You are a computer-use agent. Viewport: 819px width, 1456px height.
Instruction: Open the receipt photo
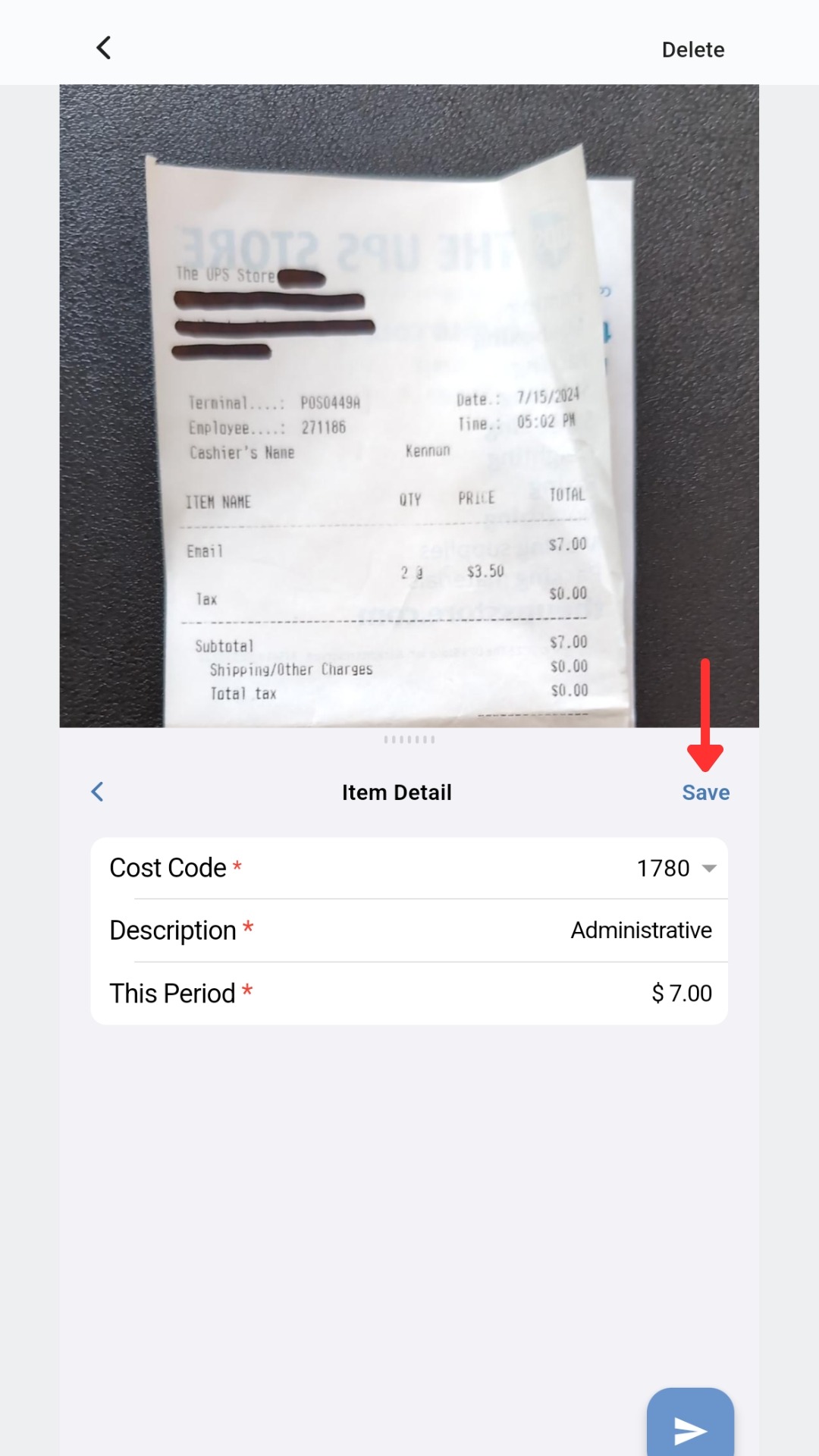409,406
